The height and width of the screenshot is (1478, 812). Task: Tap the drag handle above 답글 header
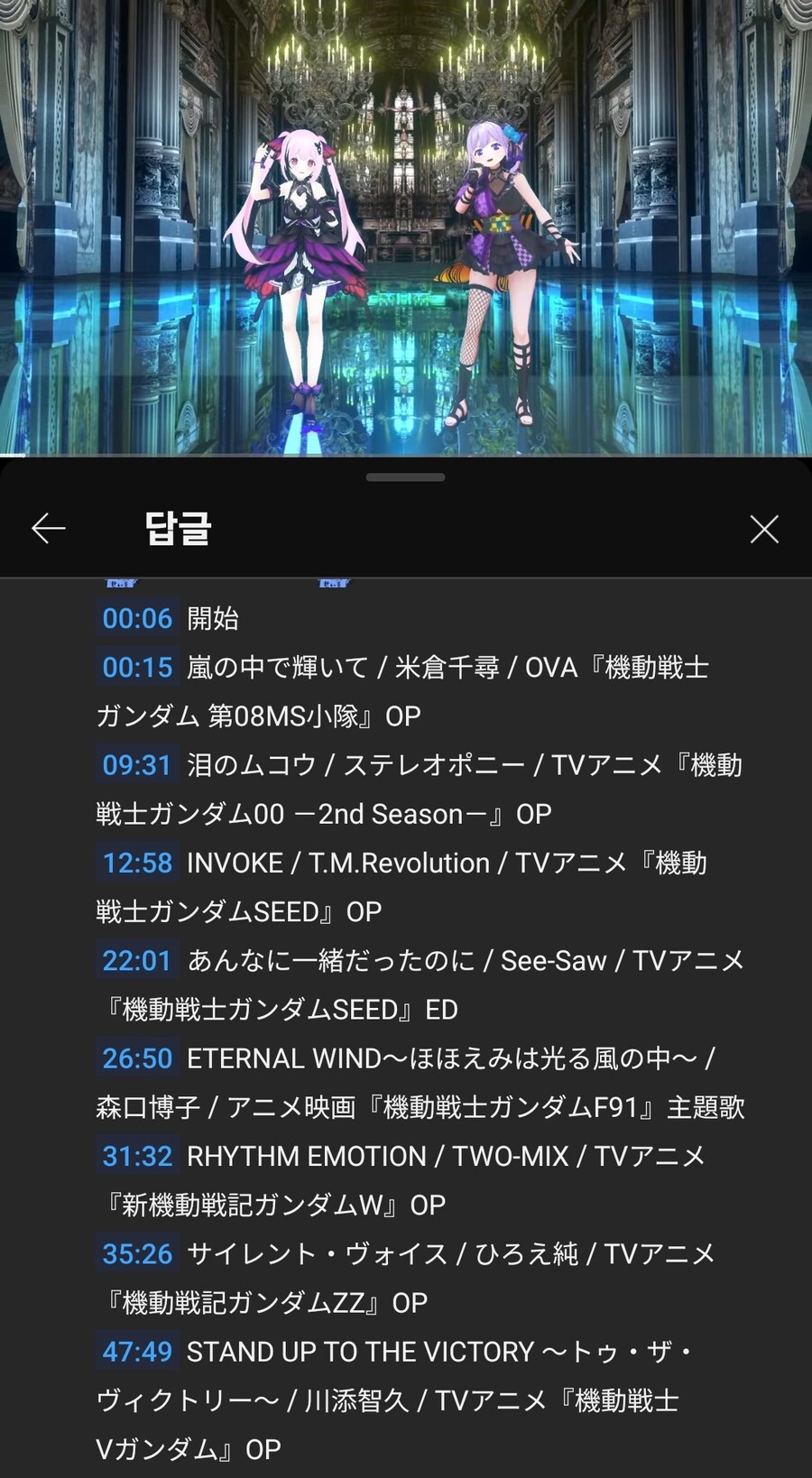[x=406, y=477]
